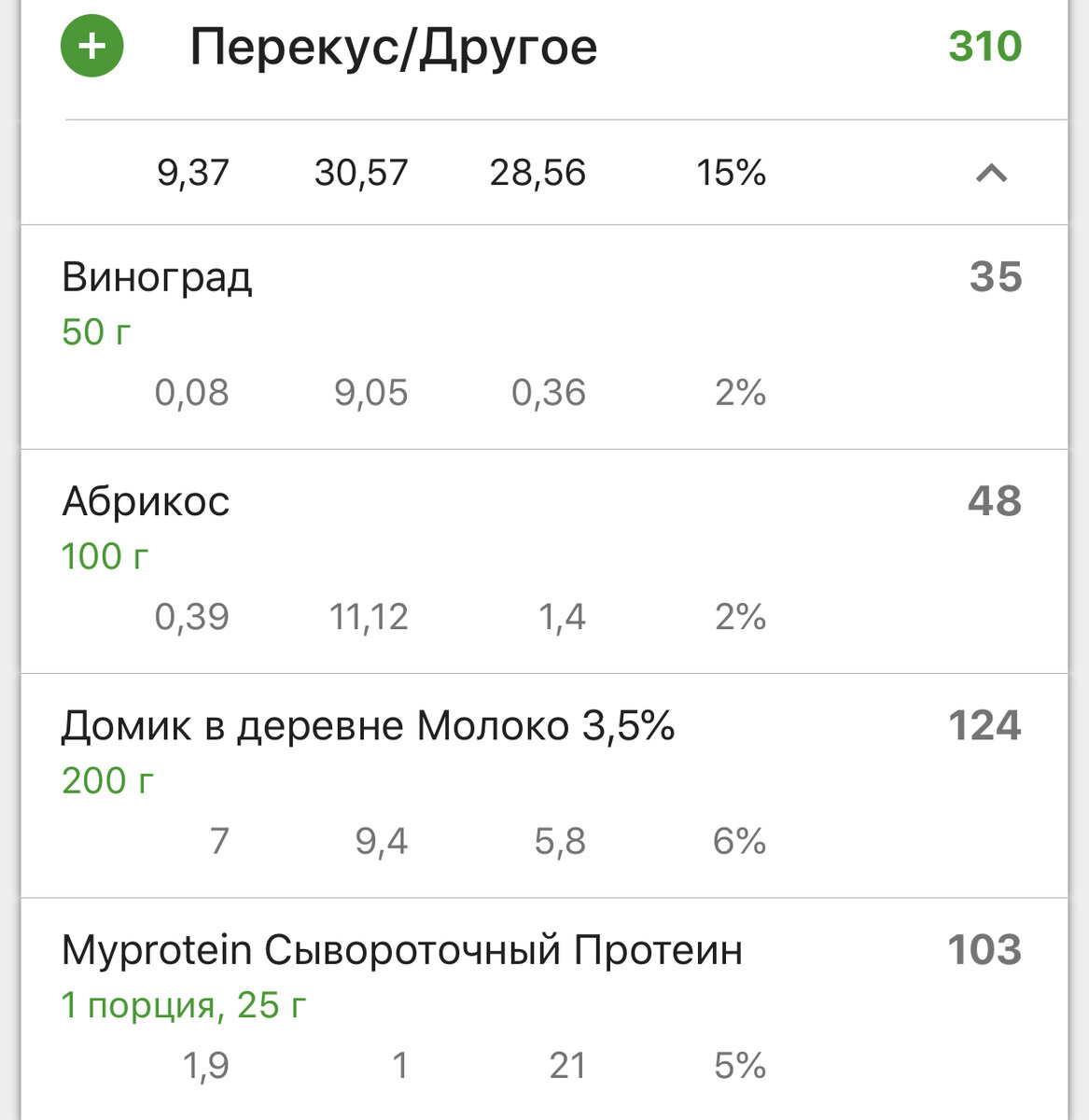The width and height of the screenshot is (1089, 1120).
Task: Open Myprotein Сывороточный Протеин entry
Action: click(401, 950)
